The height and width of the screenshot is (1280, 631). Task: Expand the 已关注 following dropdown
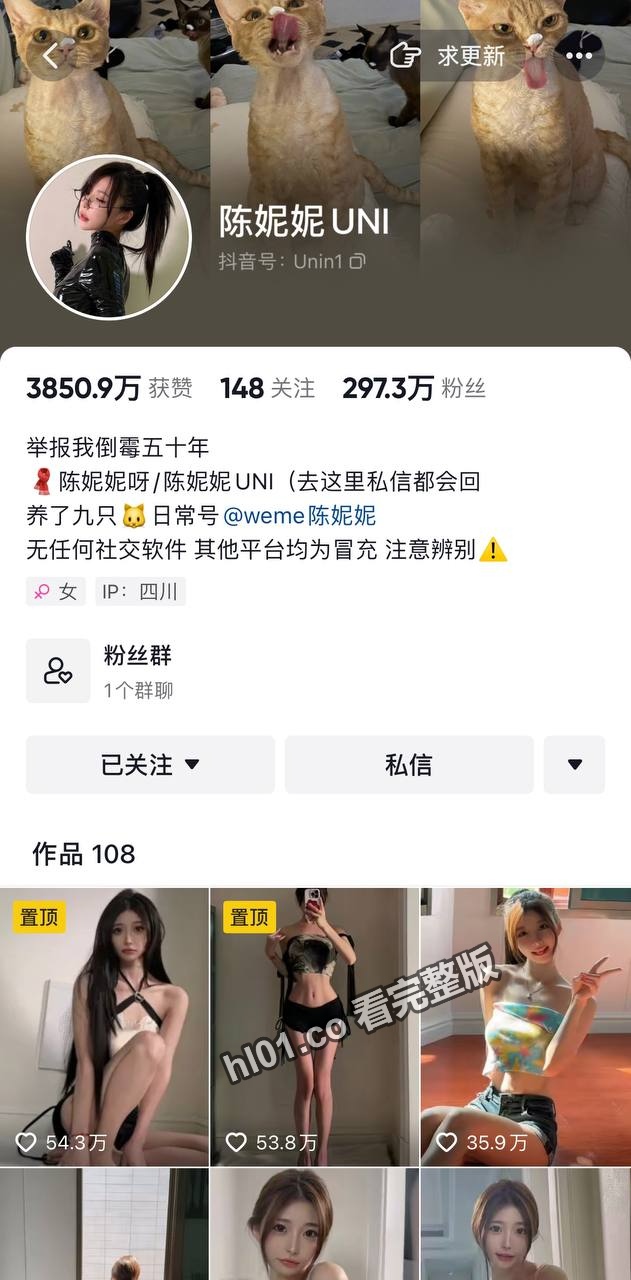[150, 765]
